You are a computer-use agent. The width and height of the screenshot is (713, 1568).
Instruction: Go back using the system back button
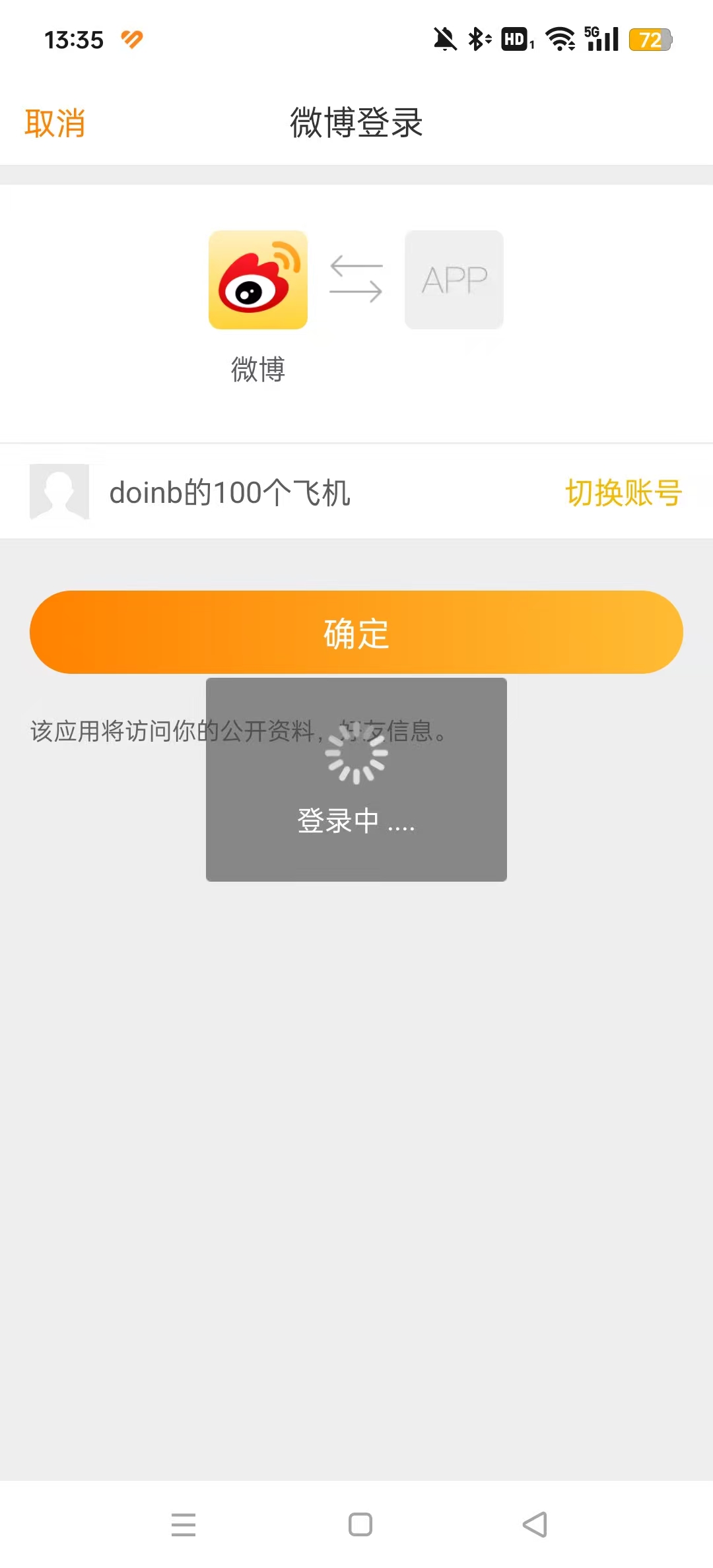coord(535,1524)
